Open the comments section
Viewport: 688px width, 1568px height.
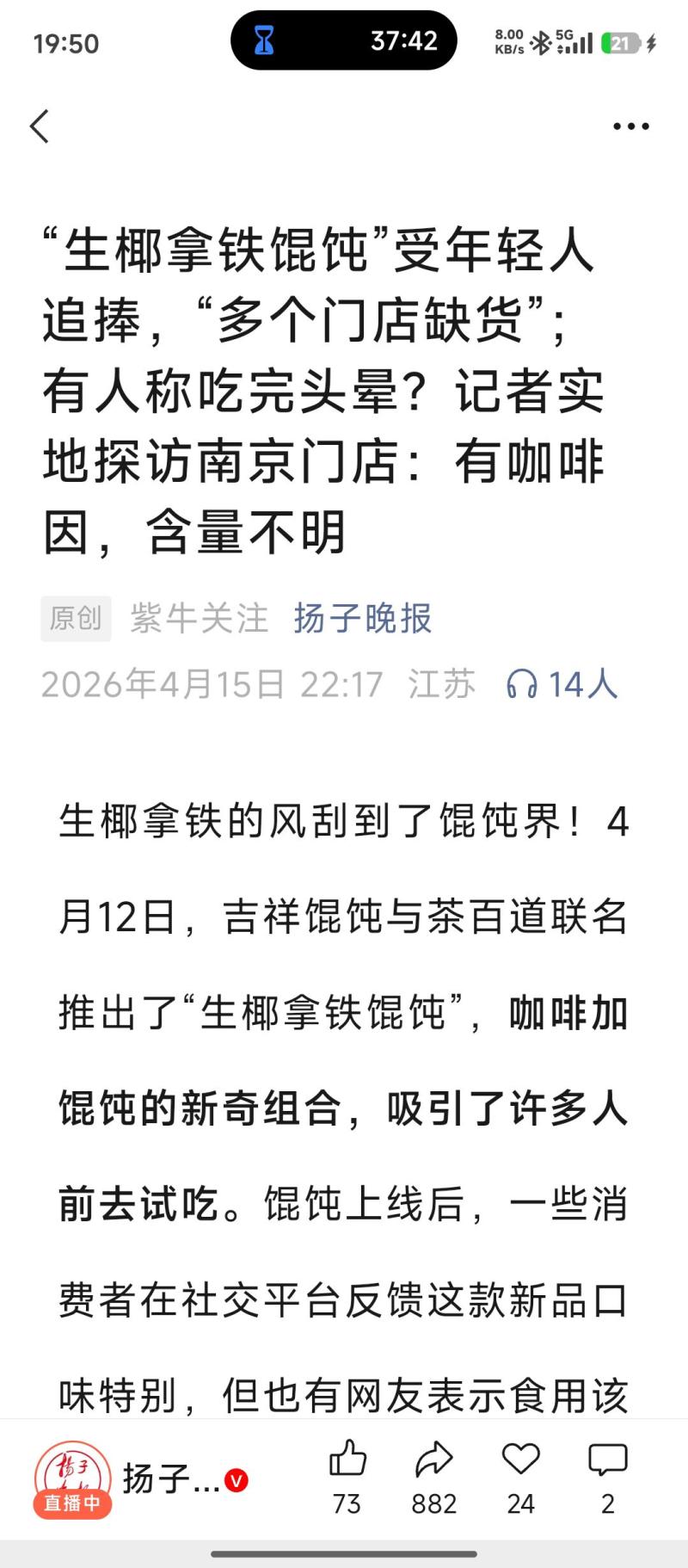coord(607,1460)
